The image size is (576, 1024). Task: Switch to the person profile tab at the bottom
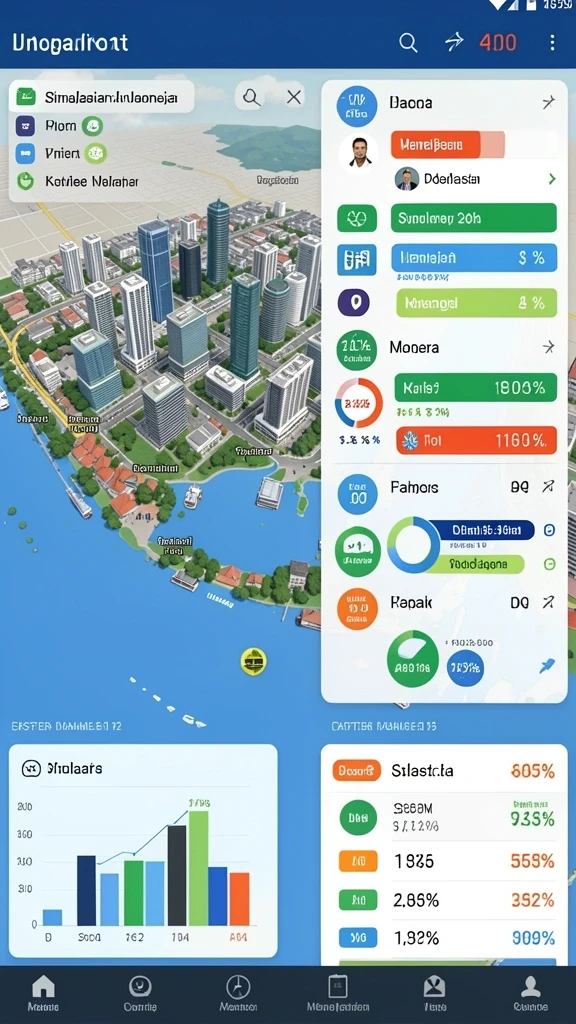coord(530,994)
